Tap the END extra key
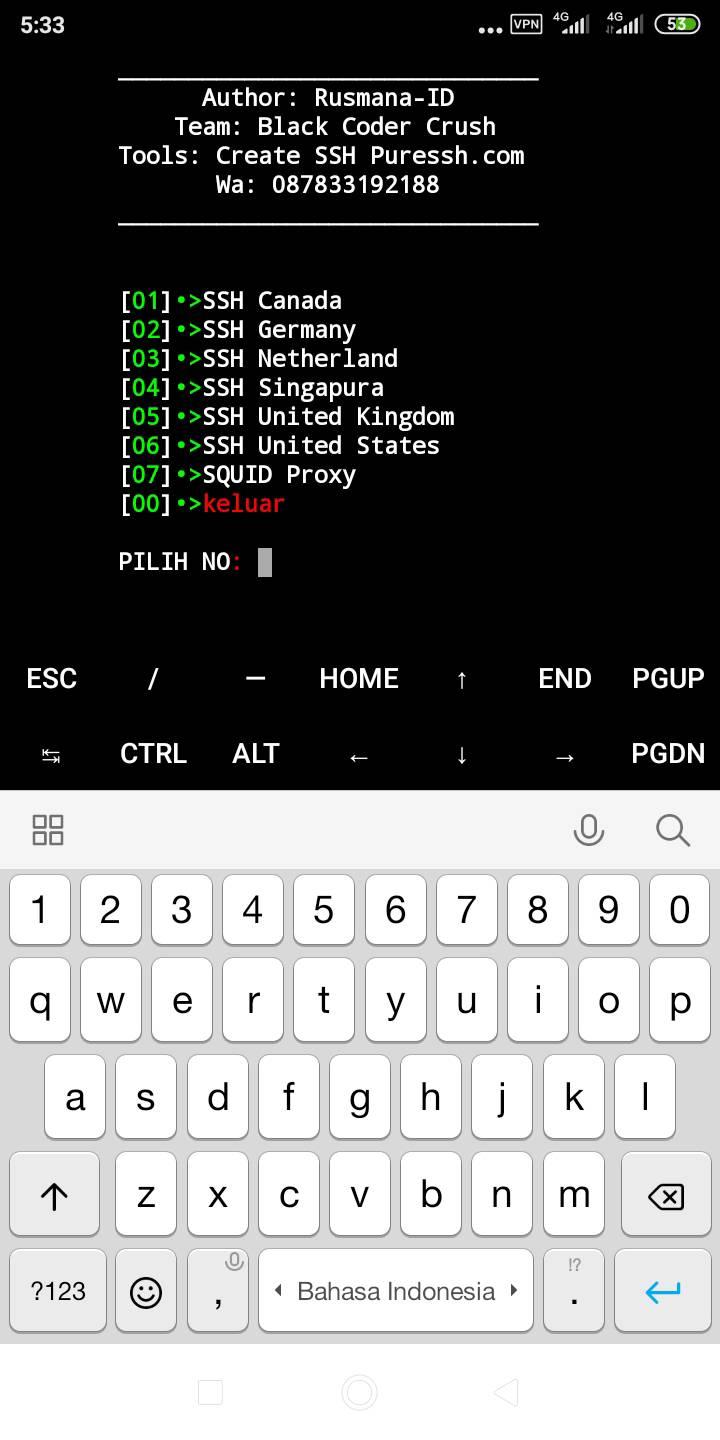The height and width of the screenshot is (1440, 720). (565, 678)
